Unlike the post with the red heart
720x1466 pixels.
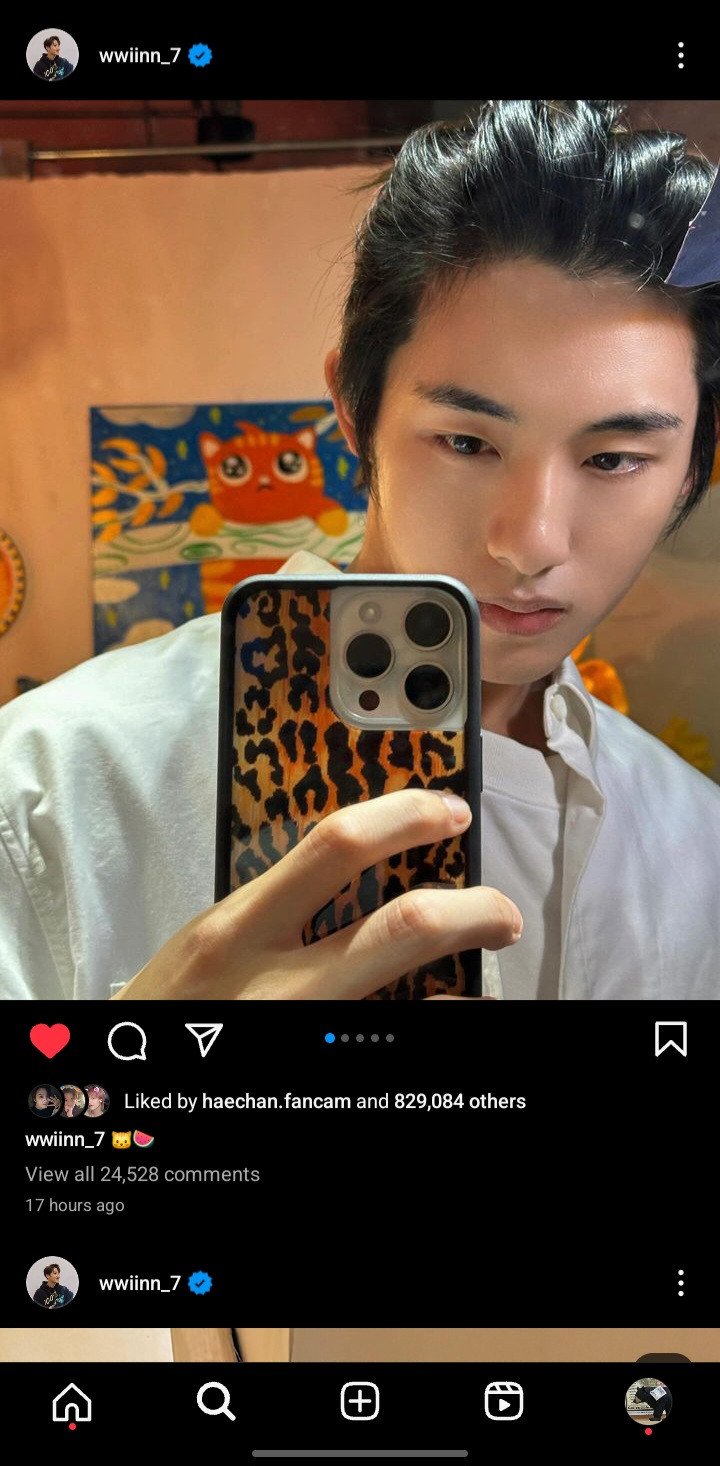click(x=50, y=1041)
